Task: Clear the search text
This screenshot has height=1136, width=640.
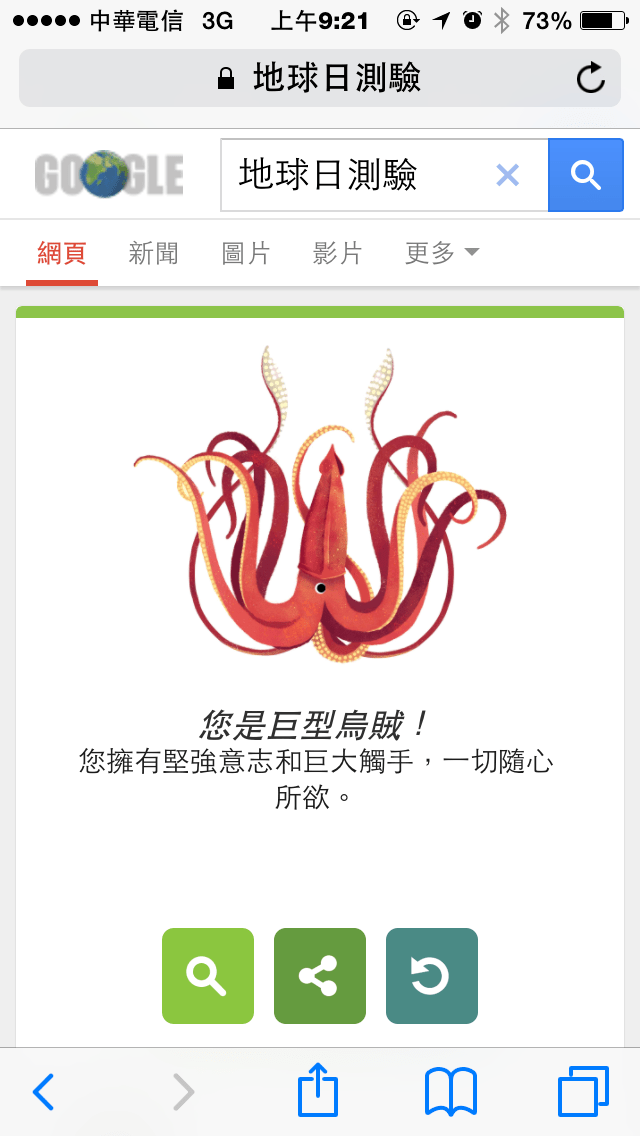Action: pyautogui.click(x=508, y=176)
